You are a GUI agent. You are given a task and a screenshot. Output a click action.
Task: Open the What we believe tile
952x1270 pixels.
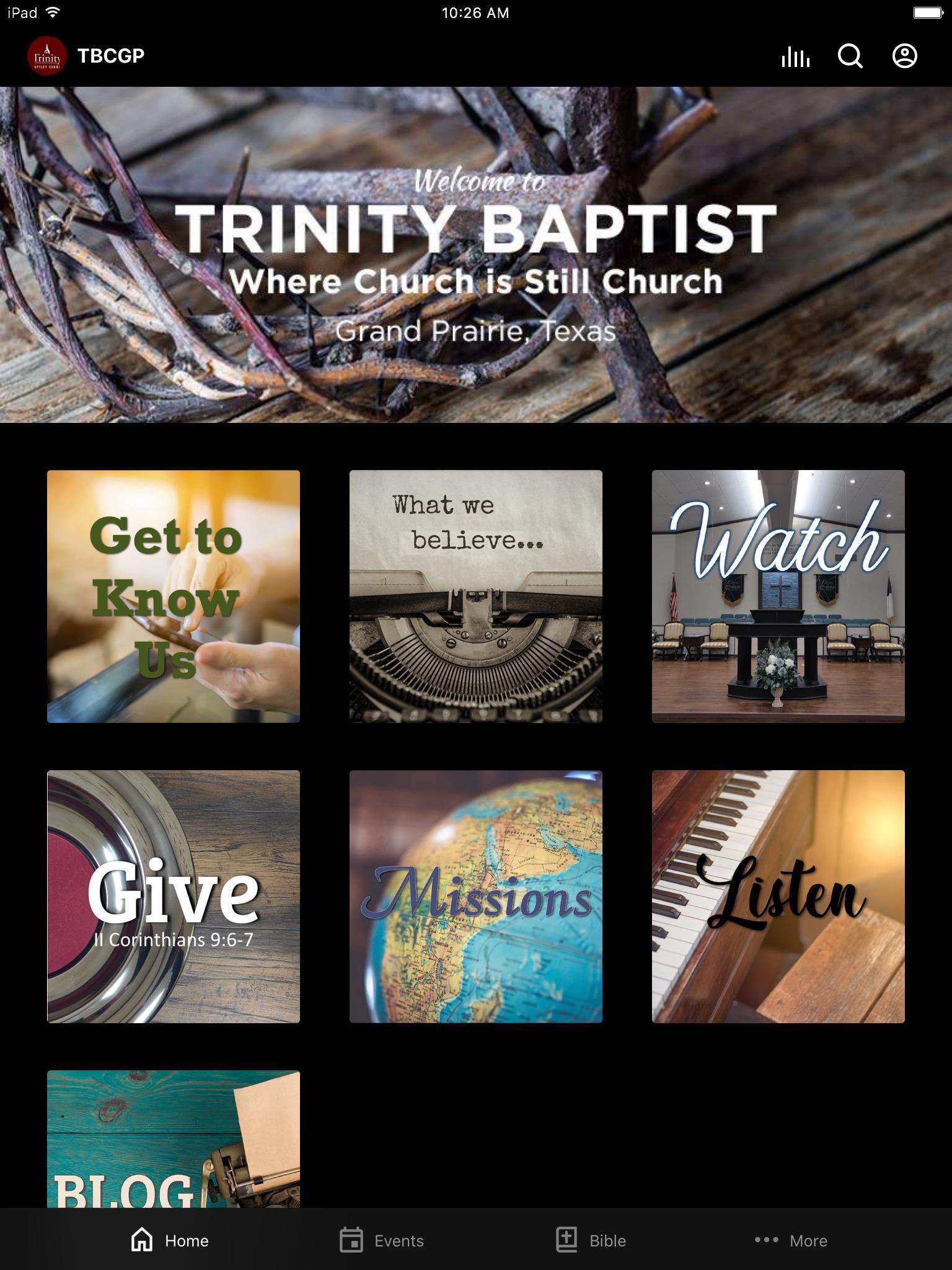[476, 596]
